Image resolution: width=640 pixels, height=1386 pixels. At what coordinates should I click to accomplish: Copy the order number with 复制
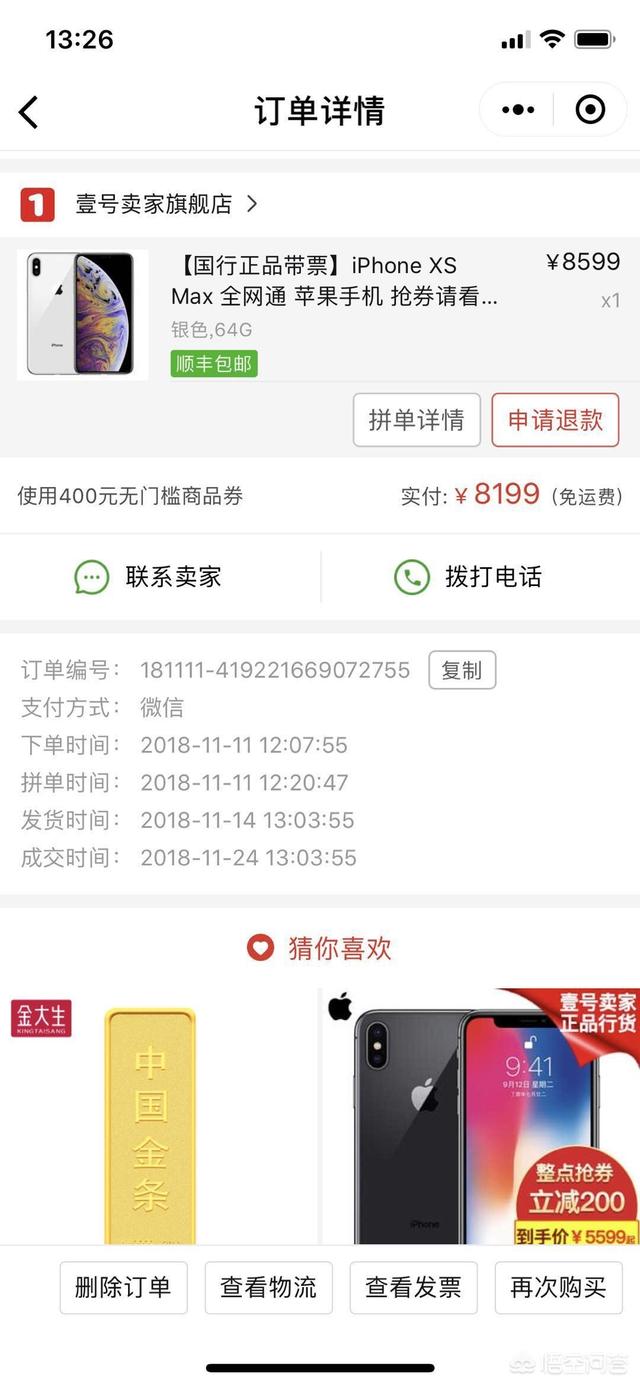(x=462, y=670)
